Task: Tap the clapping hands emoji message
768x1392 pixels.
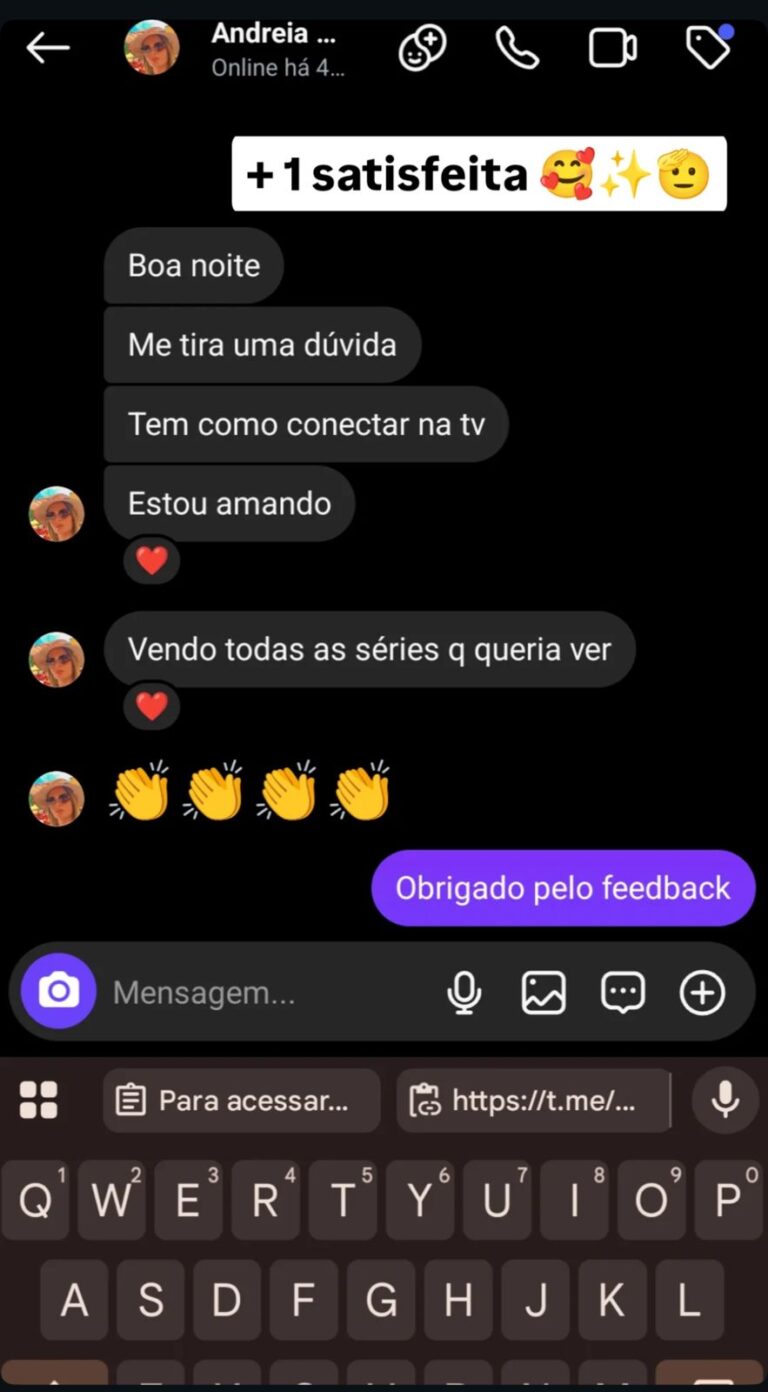Action: (250, 792)
